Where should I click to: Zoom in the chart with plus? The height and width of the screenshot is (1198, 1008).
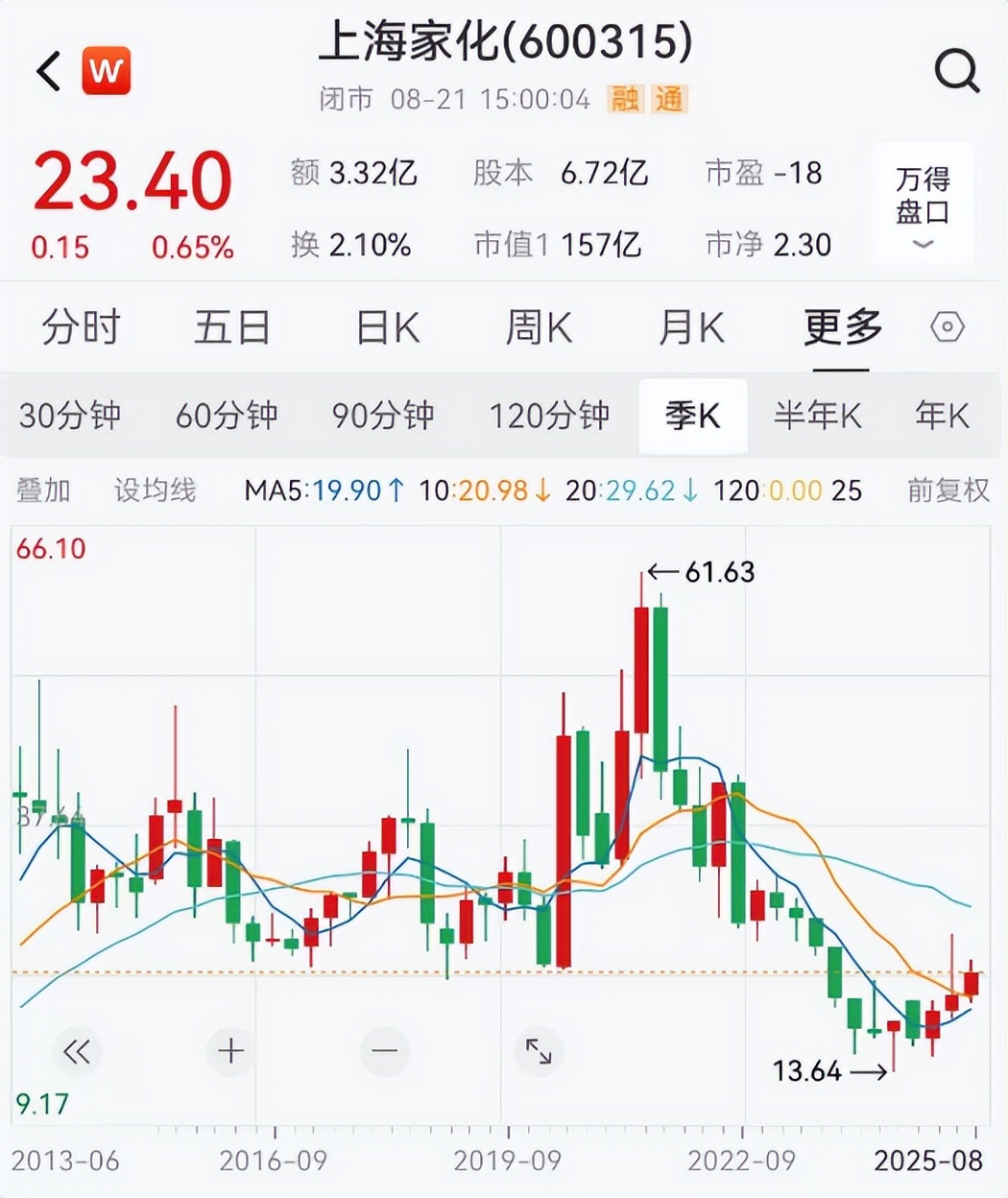pyautogui.click(x=230, y=1051)
